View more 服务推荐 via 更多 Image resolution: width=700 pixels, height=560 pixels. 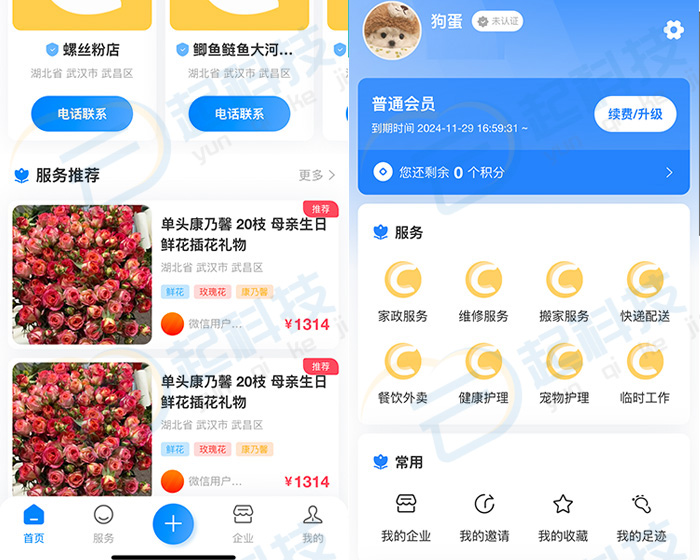coord(316,175)
